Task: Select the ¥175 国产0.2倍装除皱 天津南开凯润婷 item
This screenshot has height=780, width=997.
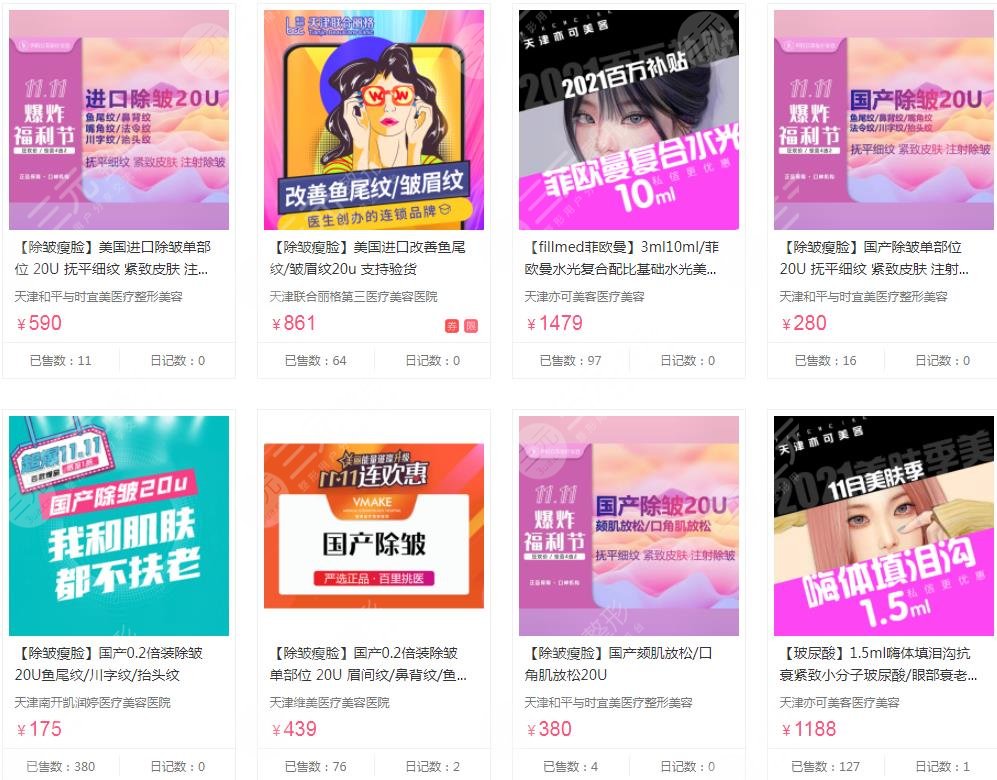Action: pyautogui.click(x=118, y=526)
